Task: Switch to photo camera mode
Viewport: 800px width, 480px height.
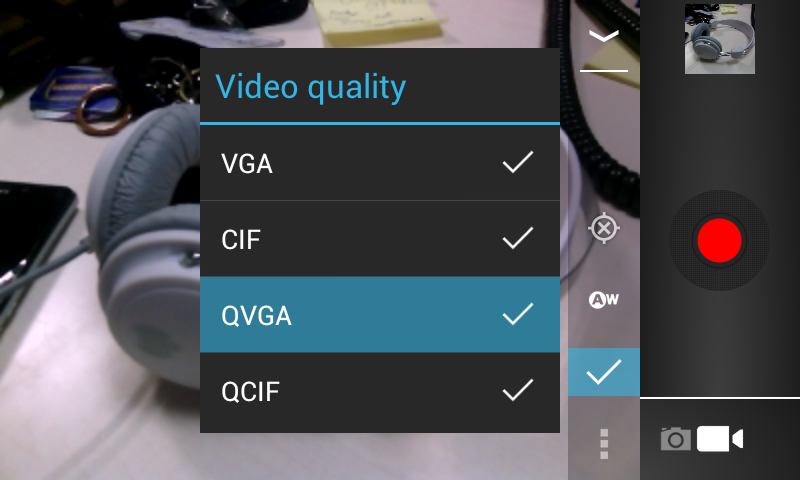Action: [676, 439]
